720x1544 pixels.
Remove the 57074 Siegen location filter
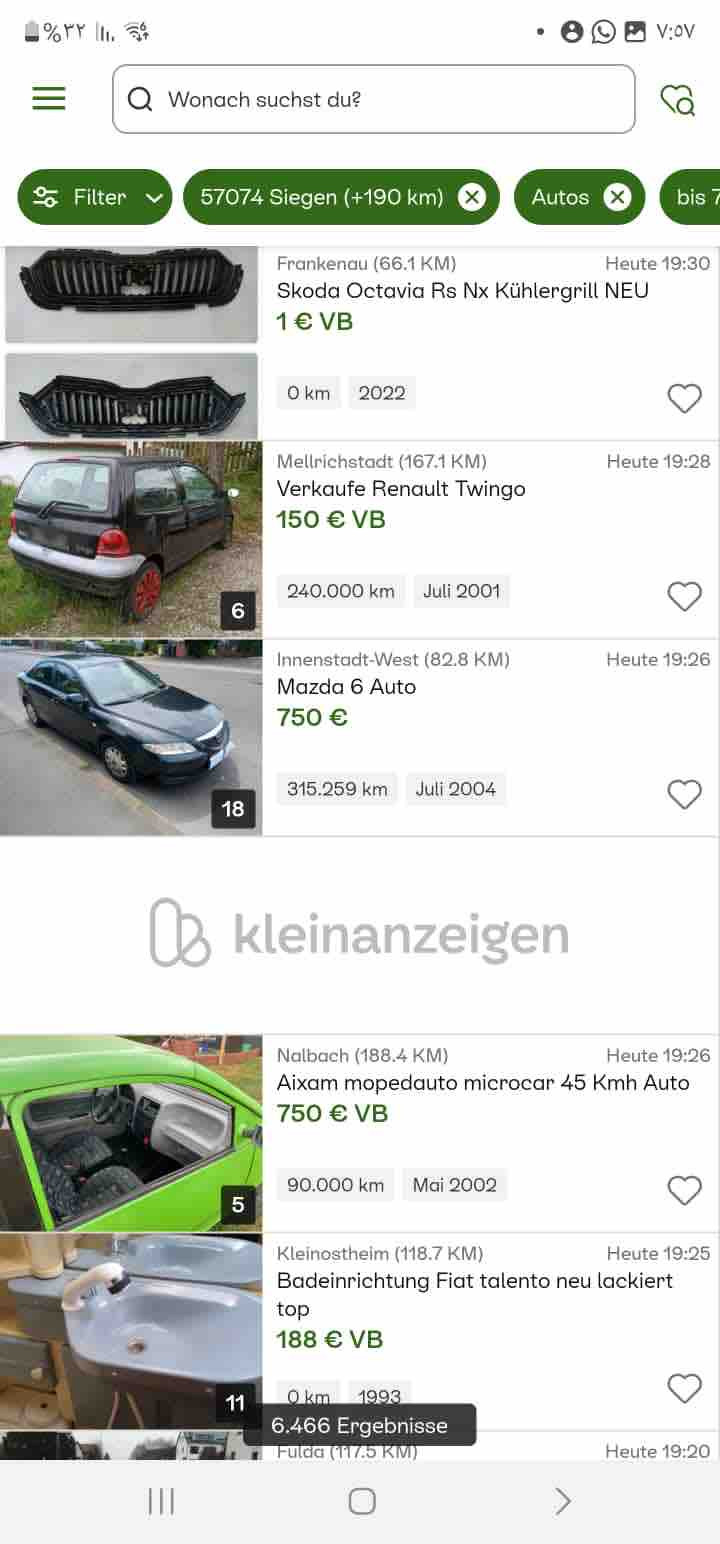472,197
